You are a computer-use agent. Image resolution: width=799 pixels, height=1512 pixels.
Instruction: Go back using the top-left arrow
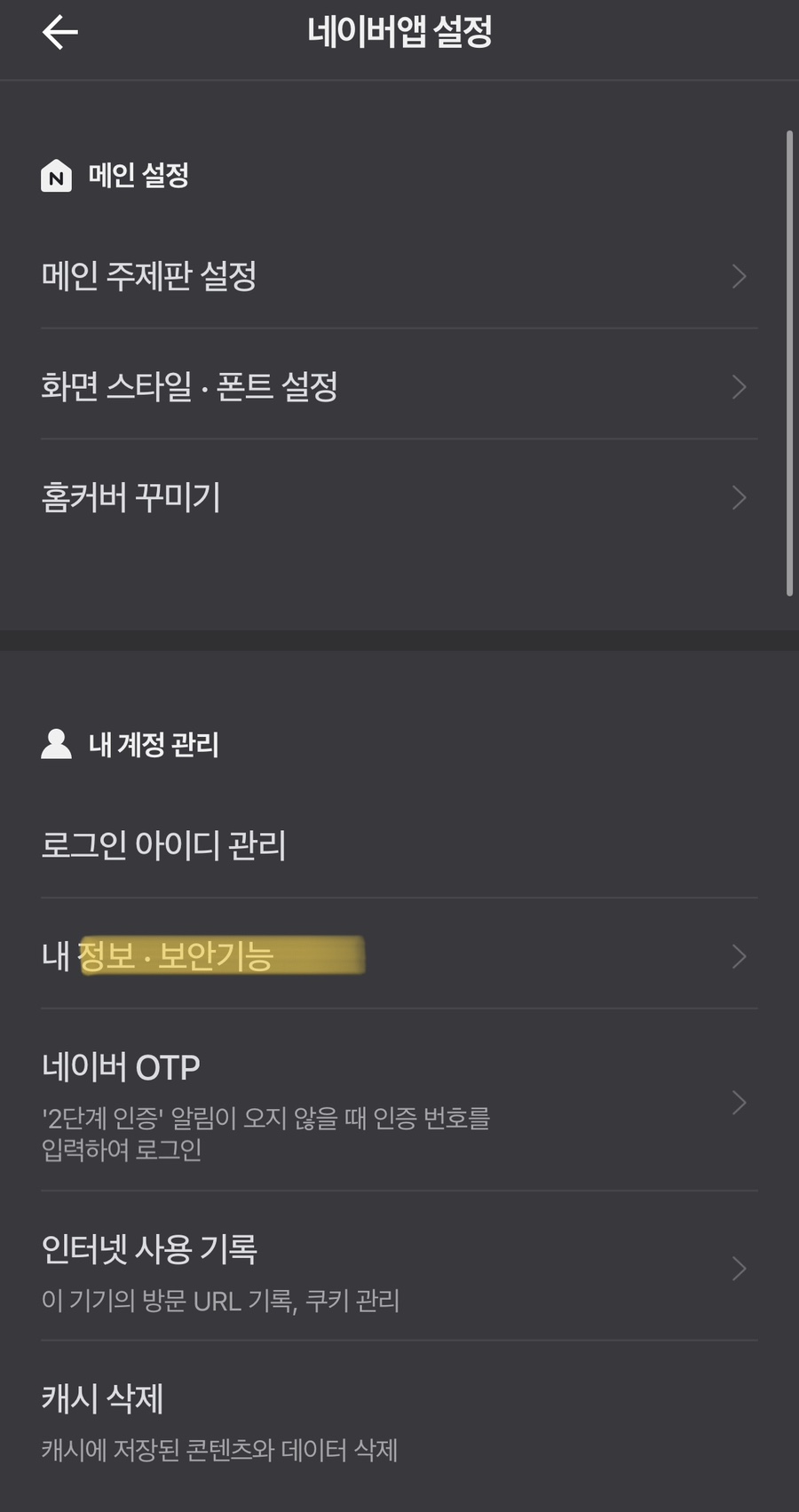click(59, 33)
